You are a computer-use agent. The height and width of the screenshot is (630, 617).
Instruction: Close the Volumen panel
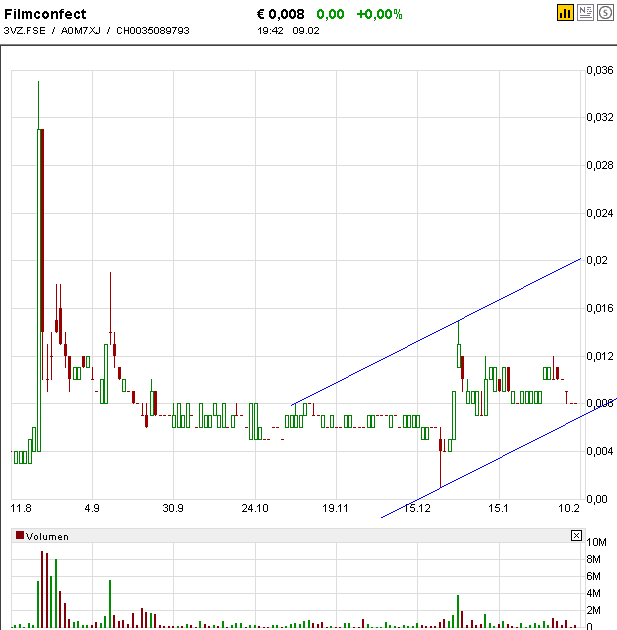(x=576, y=536)
